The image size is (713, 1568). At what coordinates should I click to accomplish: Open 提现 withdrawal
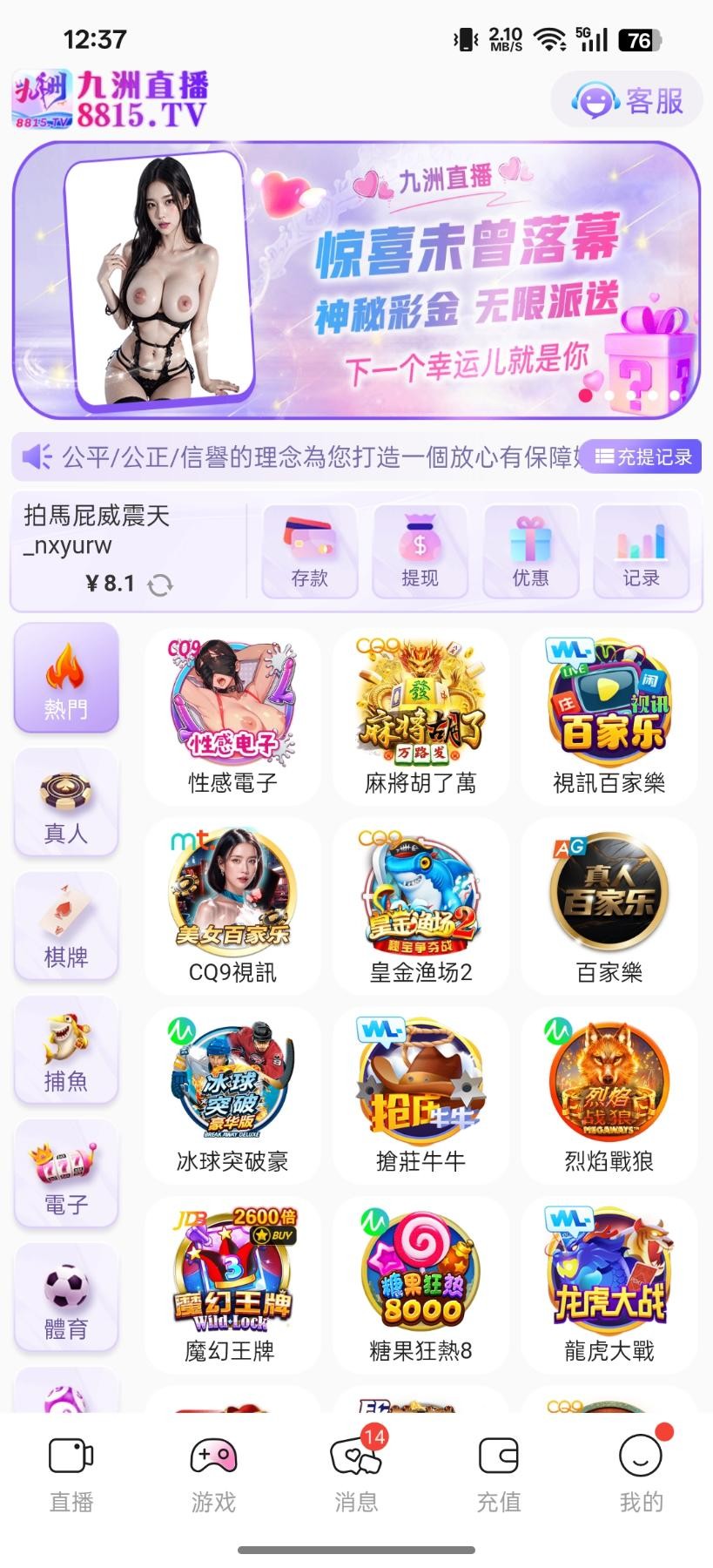pos(420,551)
